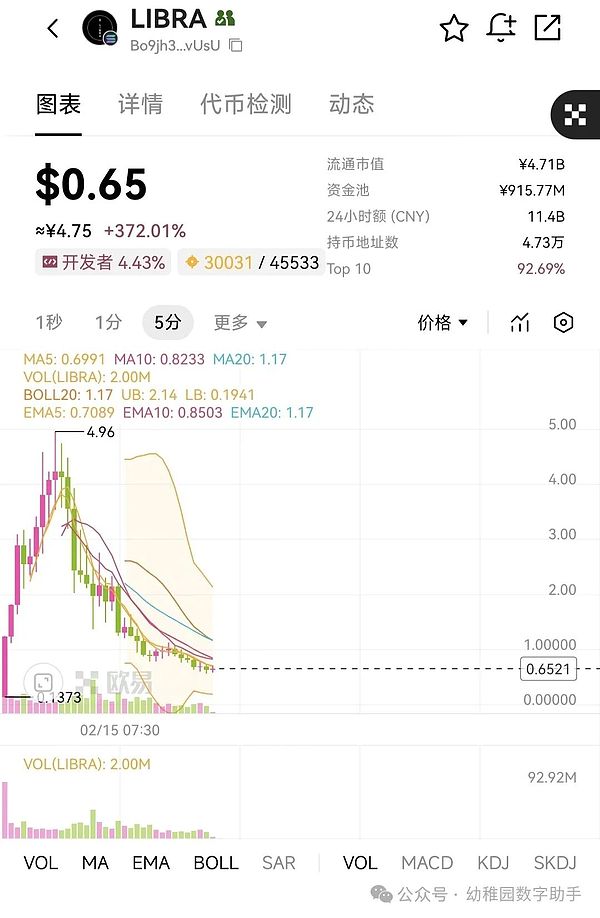Screen dimensions: 600x918
Task: Go back with the arrow icon
Action: (x=53, y=29)
